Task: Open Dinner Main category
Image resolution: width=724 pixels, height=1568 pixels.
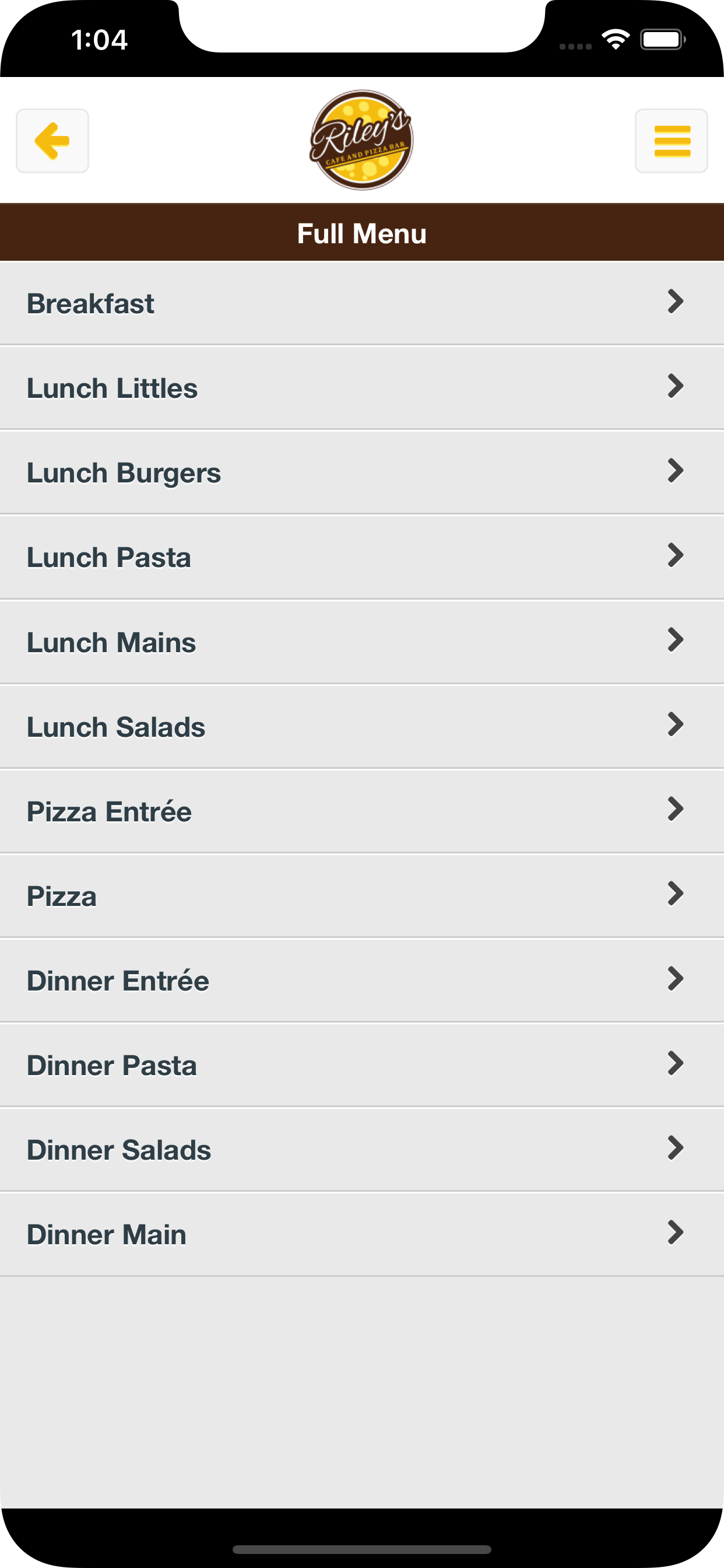Action: point(362,1234)
